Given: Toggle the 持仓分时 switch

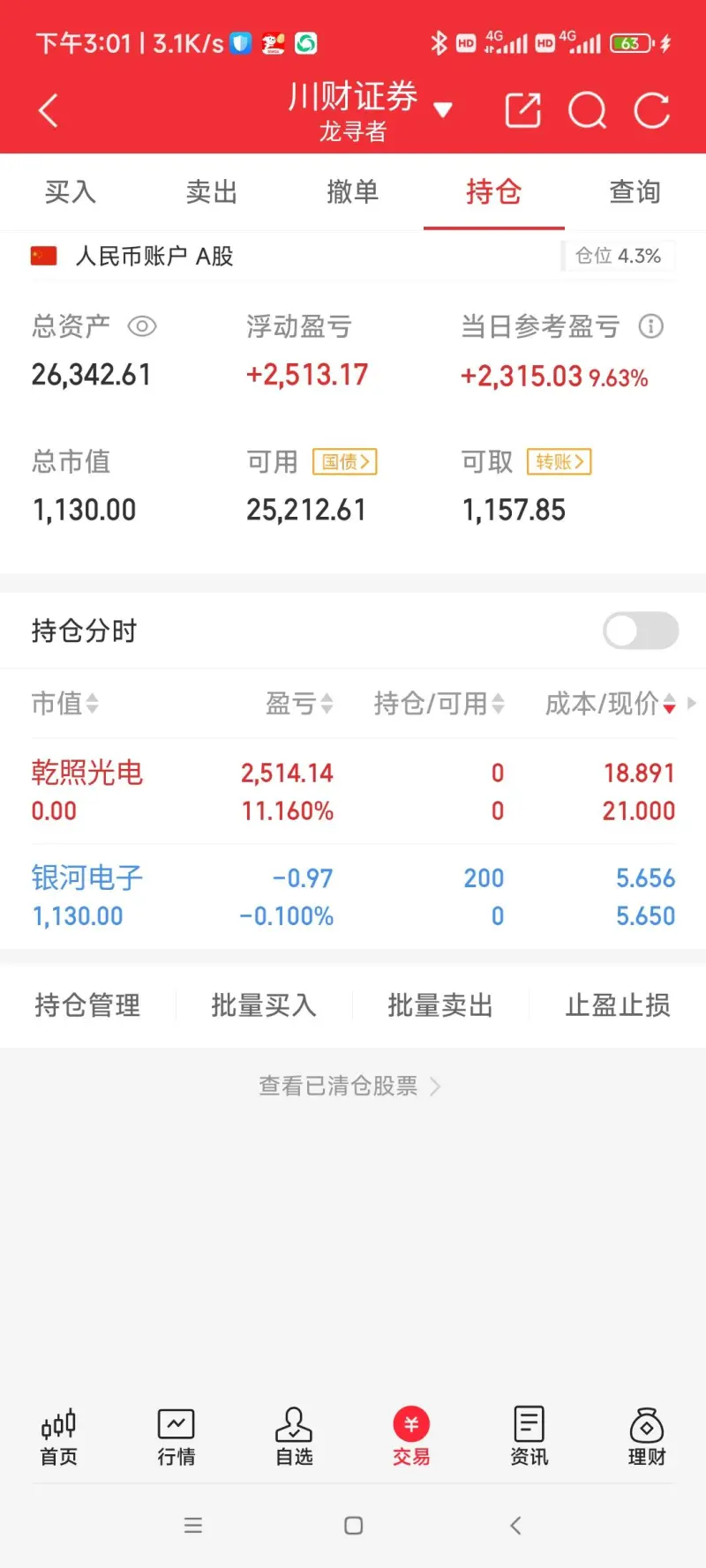Looking at the screenshot, I should [x=641, y=631].
